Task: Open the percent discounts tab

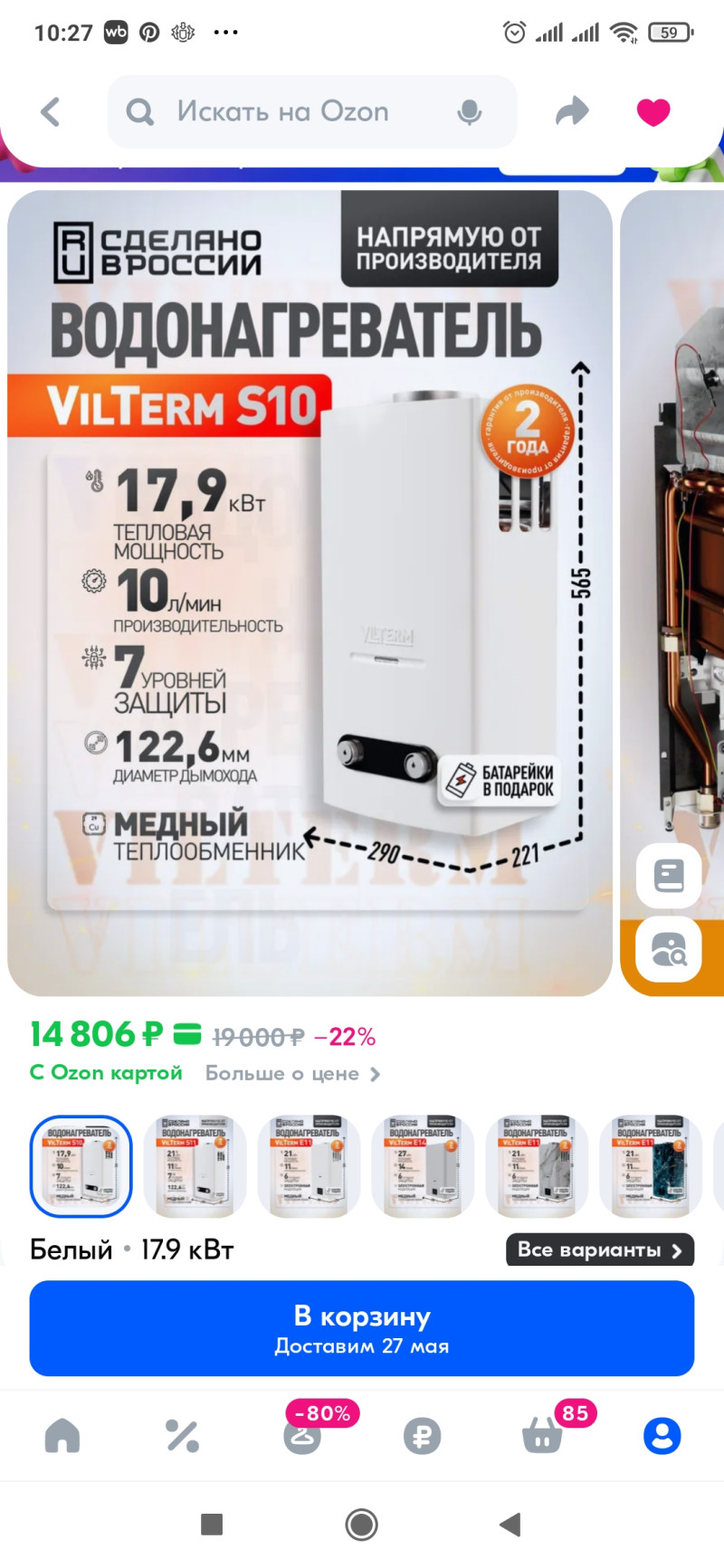Action: (182, 1436)
